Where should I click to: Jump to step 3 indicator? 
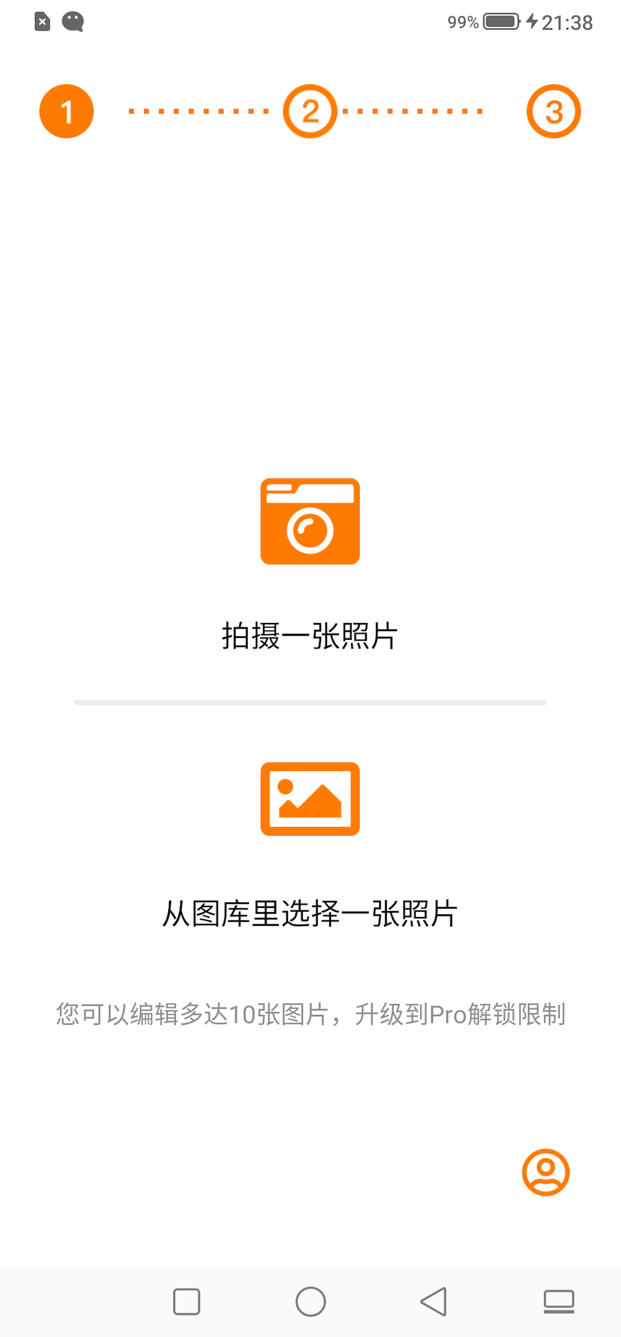point(553,112)
